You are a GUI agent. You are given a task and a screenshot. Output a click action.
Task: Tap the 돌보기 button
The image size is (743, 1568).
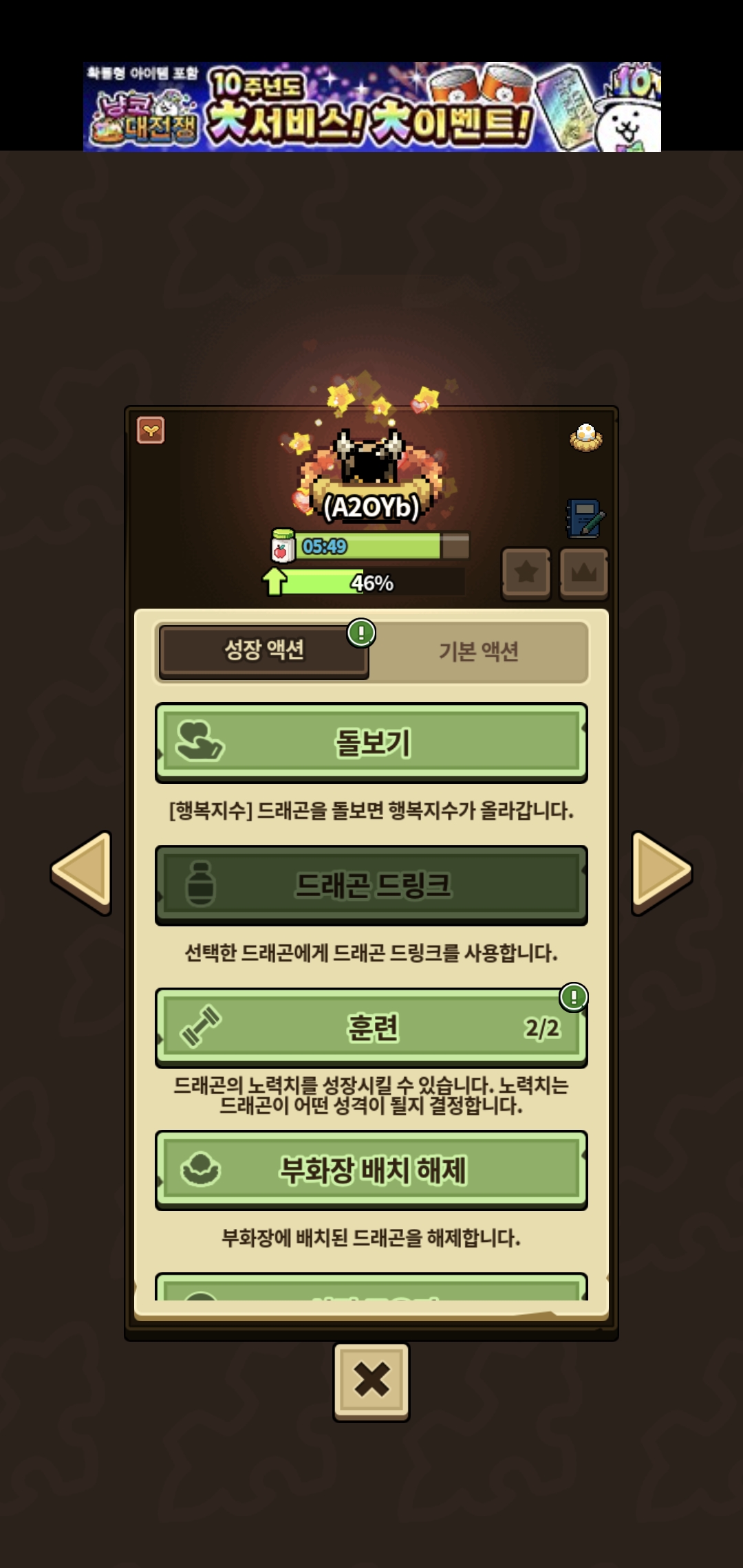pos(371,743)
